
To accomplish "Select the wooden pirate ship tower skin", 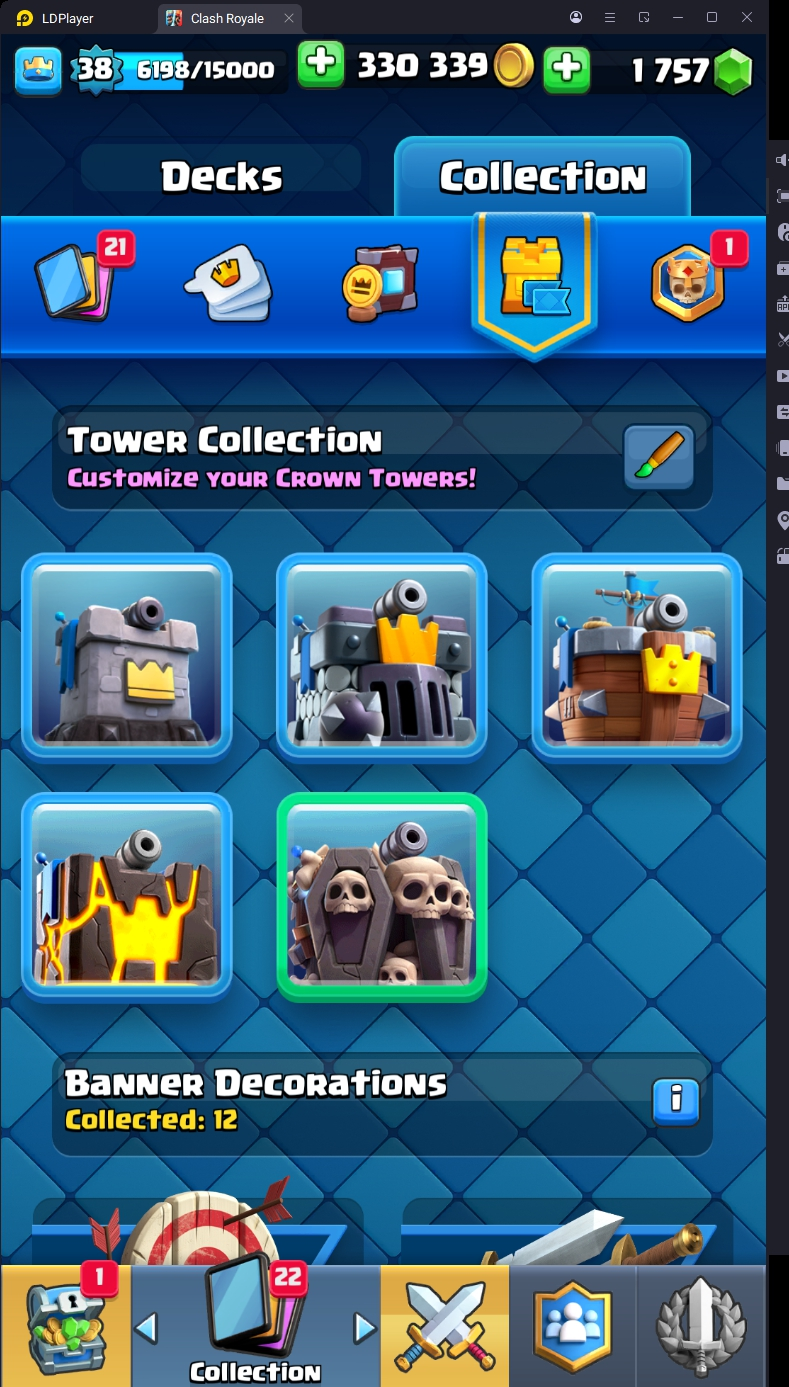I will tap(637, 657).
